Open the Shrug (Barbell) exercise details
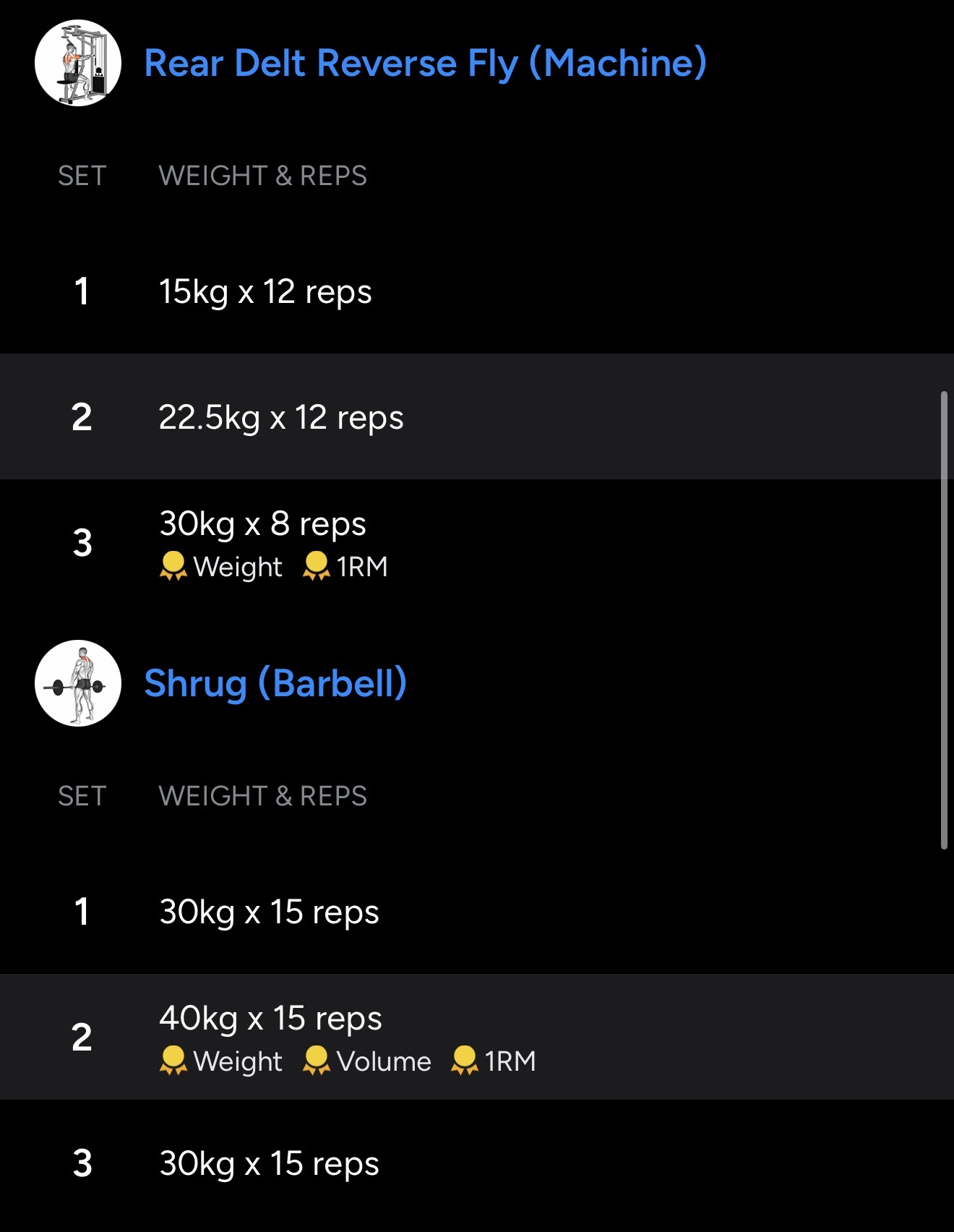The width and height of the screenshot is (954, 1232). click(x=275, y=684)
